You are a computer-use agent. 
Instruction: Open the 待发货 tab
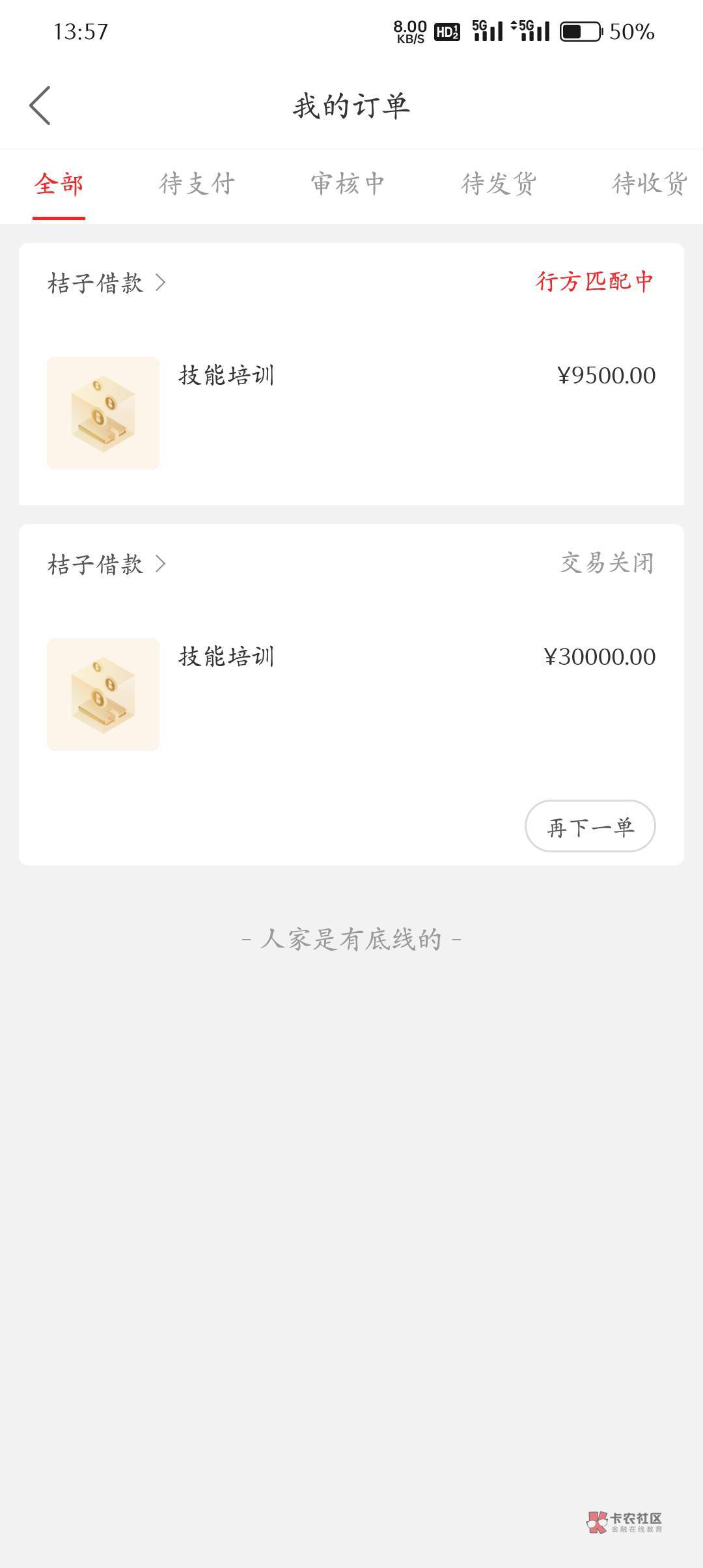499,184
